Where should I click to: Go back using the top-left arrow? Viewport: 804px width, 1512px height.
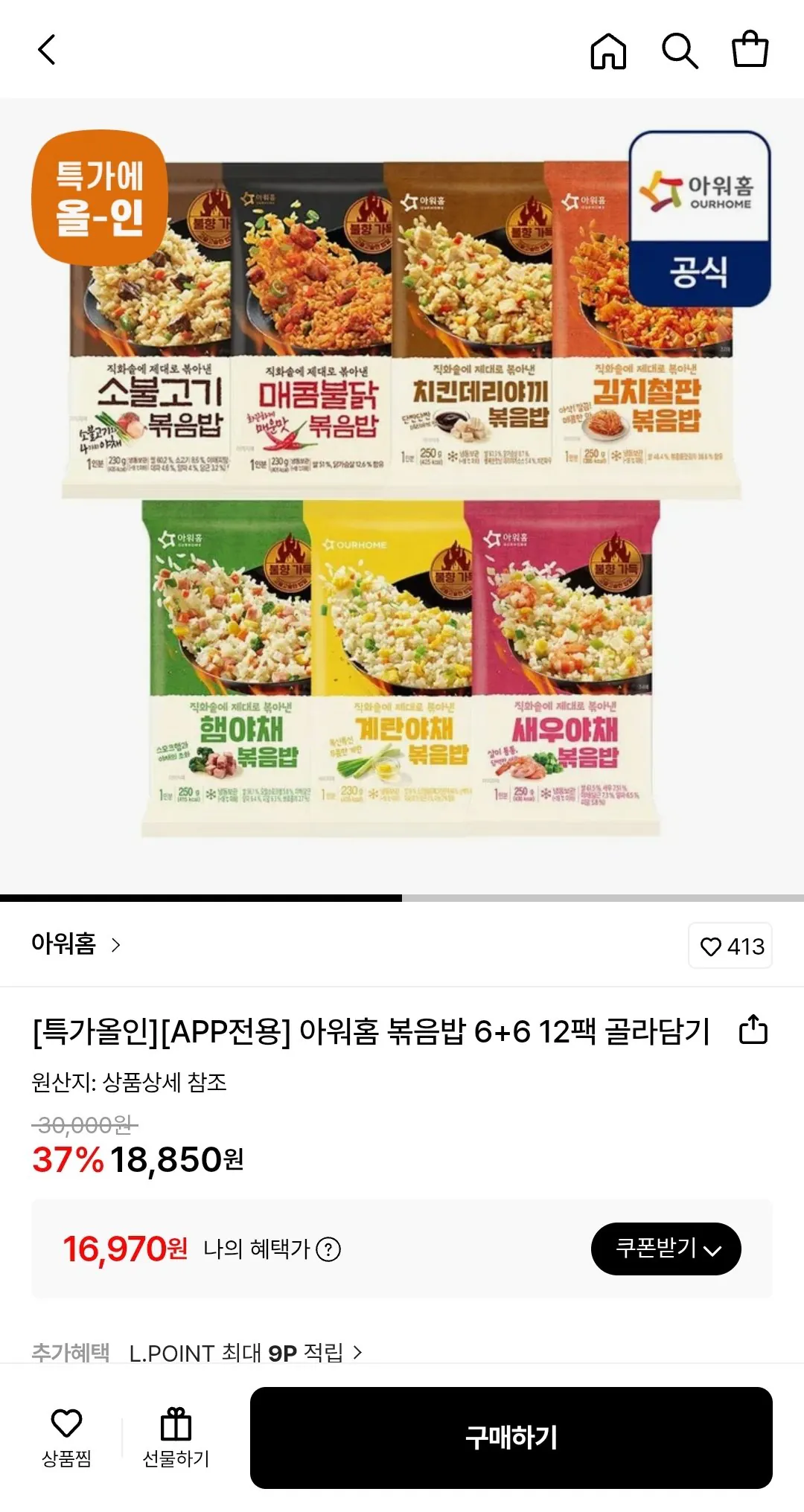(47, 50)
